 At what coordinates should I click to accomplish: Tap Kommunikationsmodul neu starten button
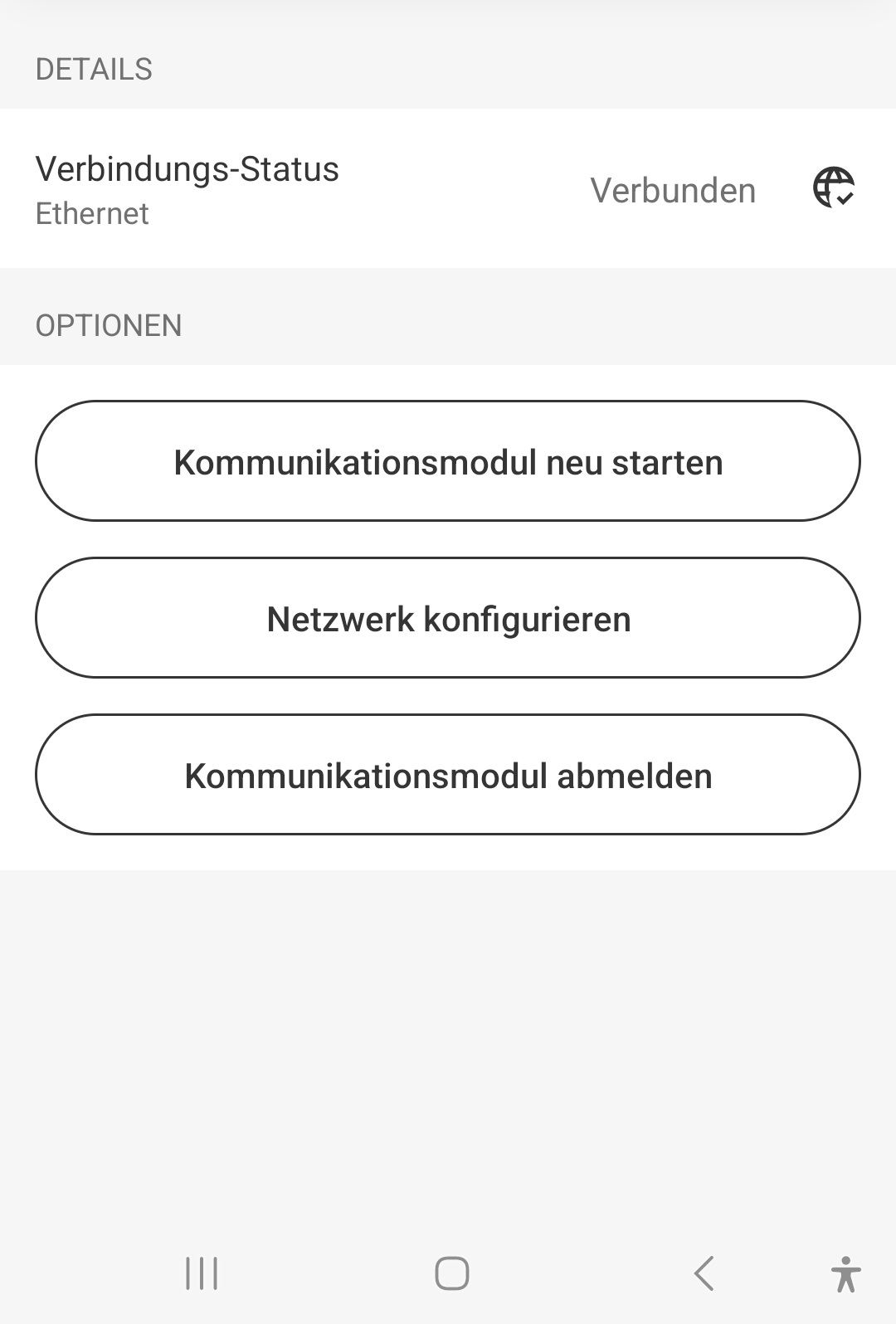pyautogui.click(x=448, y=461)
